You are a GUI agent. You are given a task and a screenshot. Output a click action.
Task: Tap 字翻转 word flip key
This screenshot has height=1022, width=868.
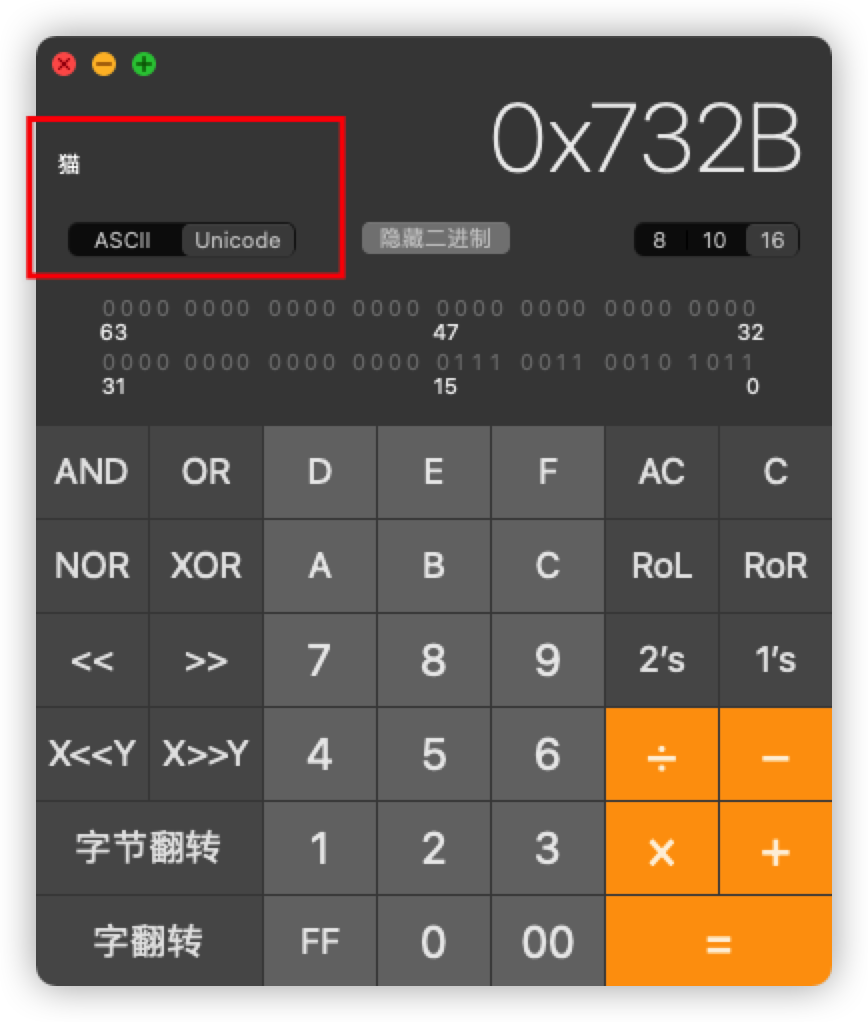coord(149,942)
